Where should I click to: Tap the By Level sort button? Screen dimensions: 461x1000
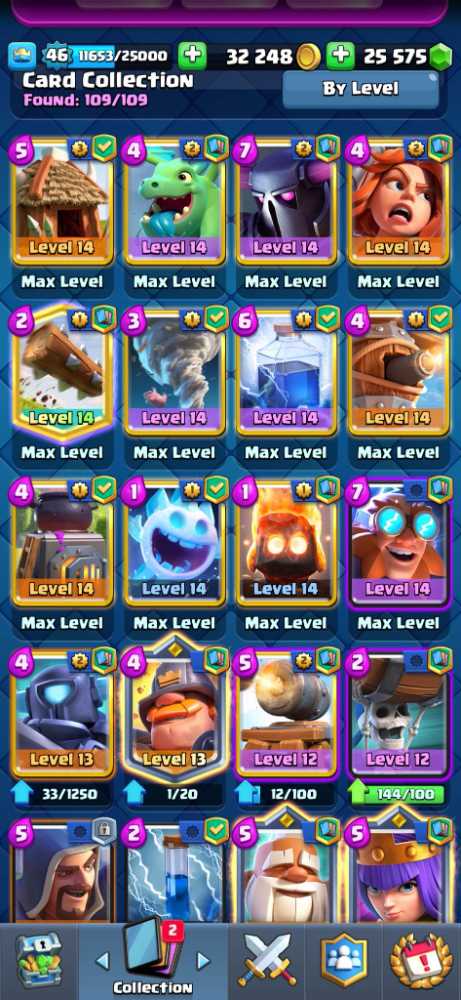click(361, 90)
